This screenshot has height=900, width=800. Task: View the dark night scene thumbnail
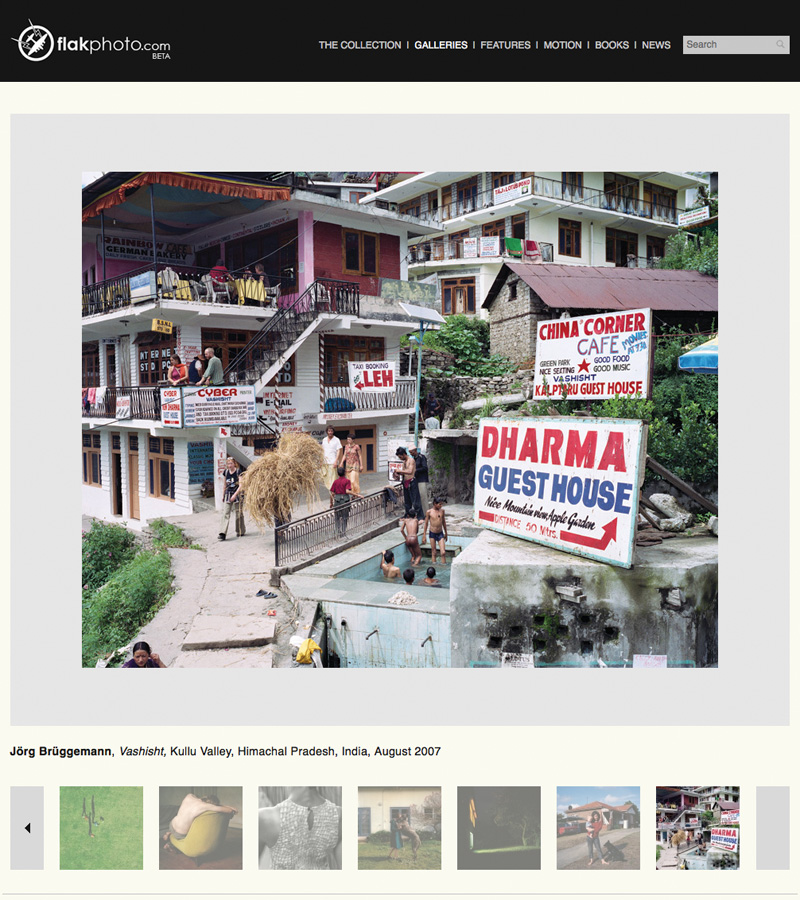pos(499,828)
